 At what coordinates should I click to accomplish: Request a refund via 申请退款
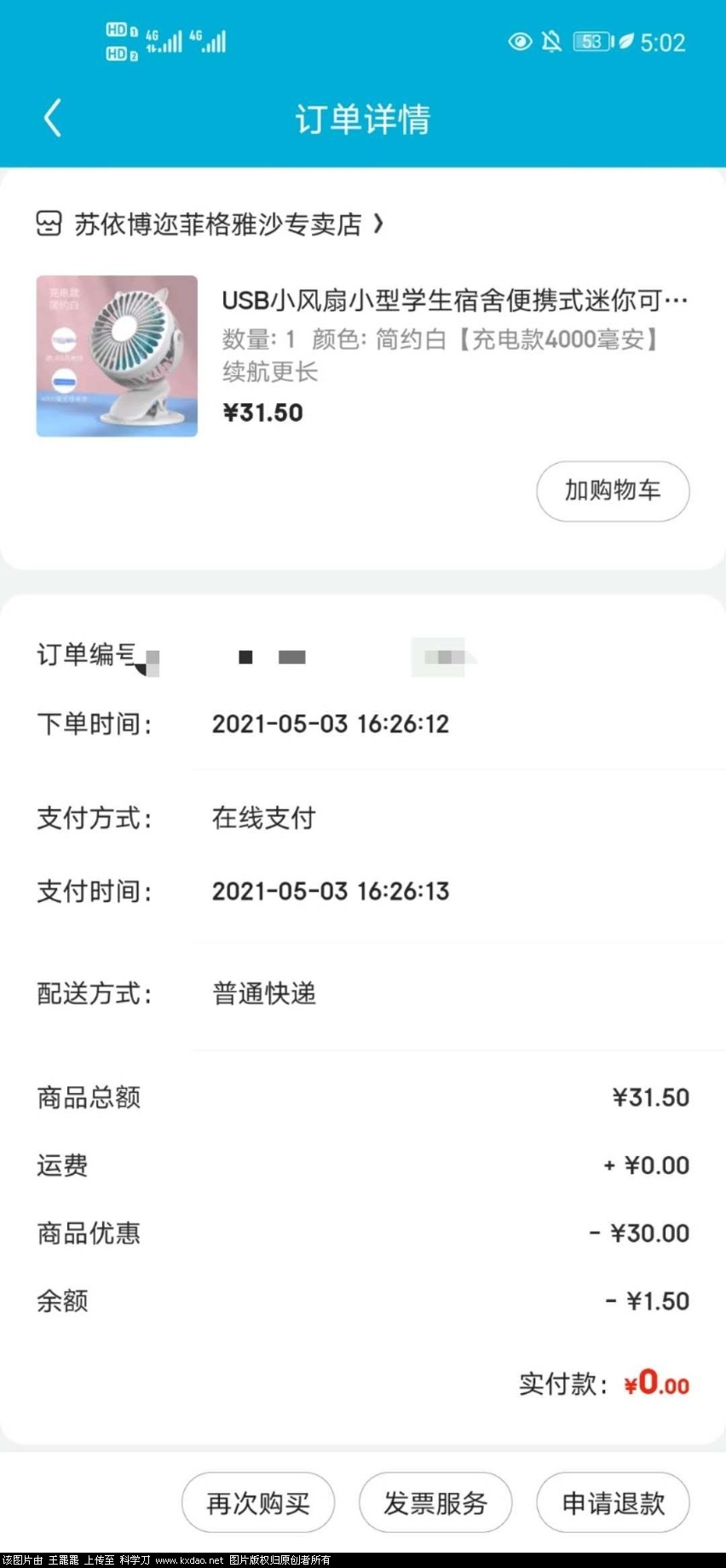[x=612, y=1502]
